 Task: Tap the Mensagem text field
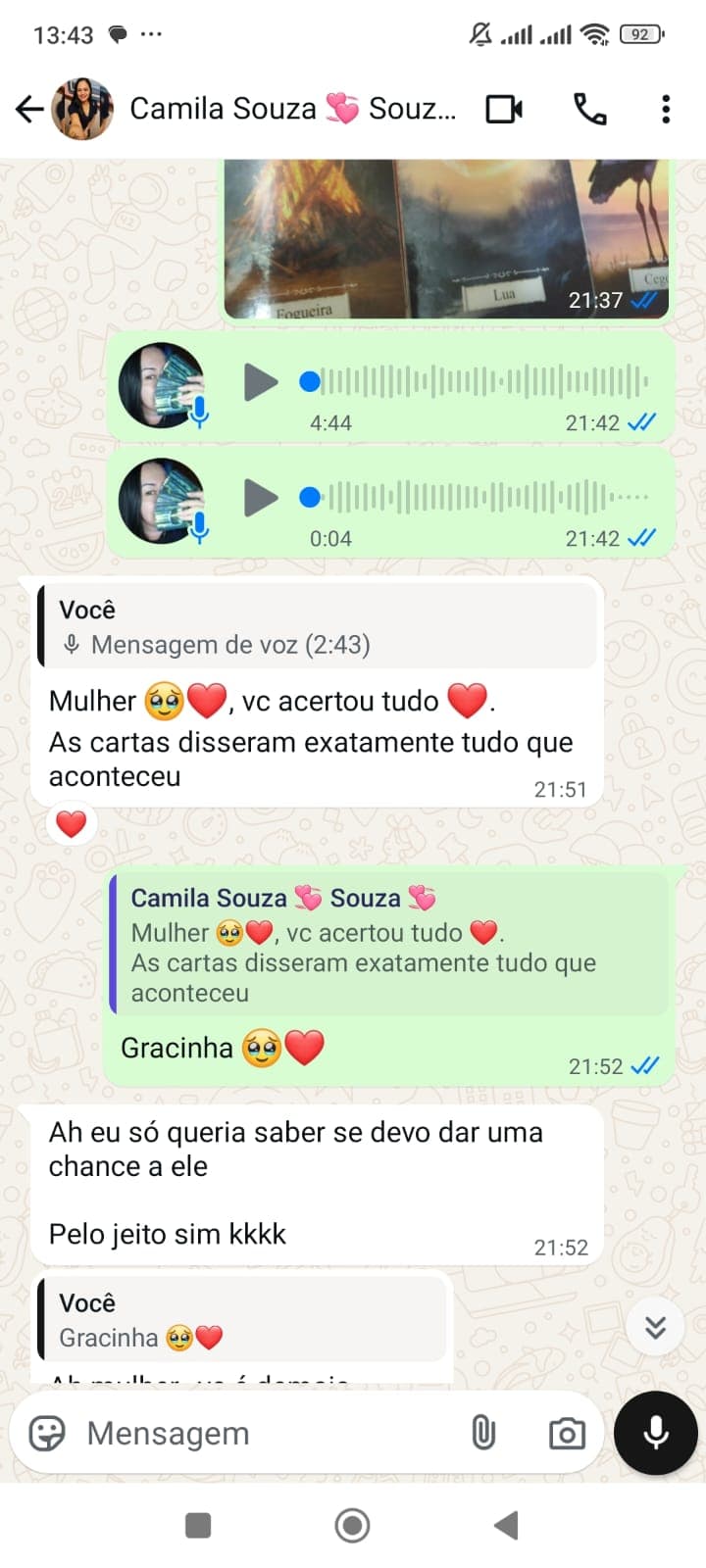pyautogui.click(x=265, y=1433)
